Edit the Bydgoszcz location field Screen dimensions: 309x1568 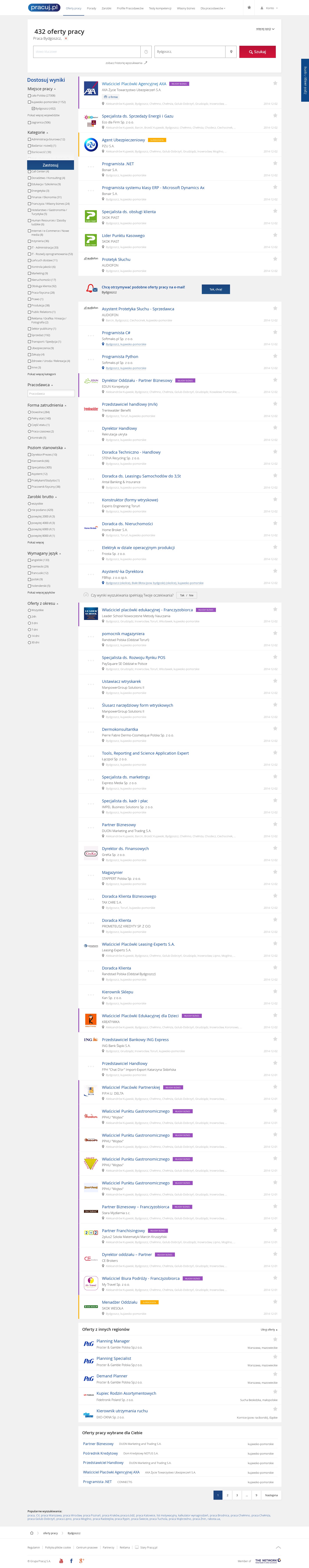pos(189,52)
